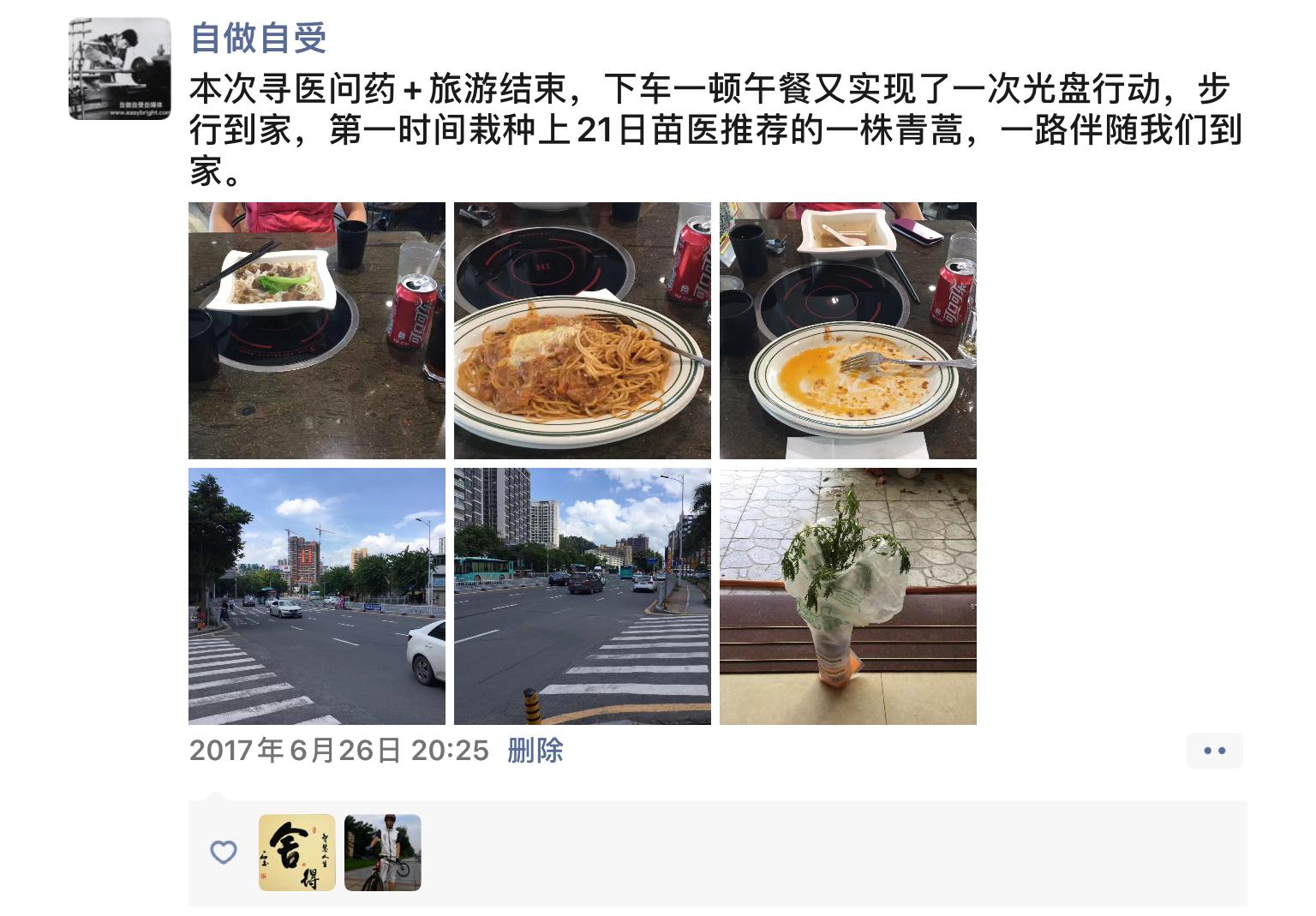Open the 舍得 calligraphy liker's profile
Screen dimensions: 1316x916
(297, 853)
